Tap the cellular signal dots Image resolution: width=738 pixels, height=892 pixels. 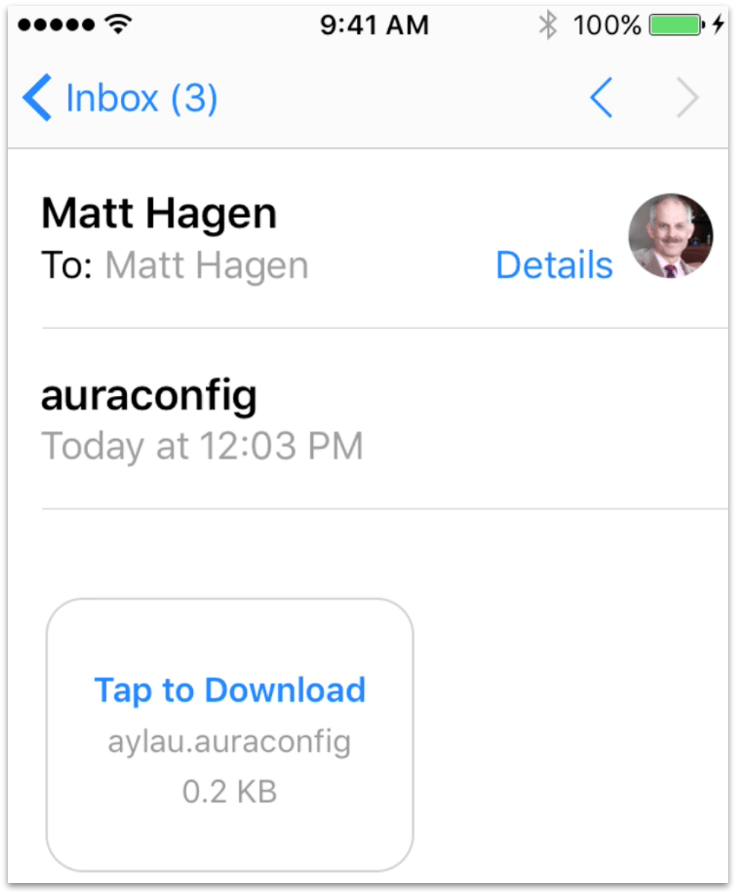point(53,24)
